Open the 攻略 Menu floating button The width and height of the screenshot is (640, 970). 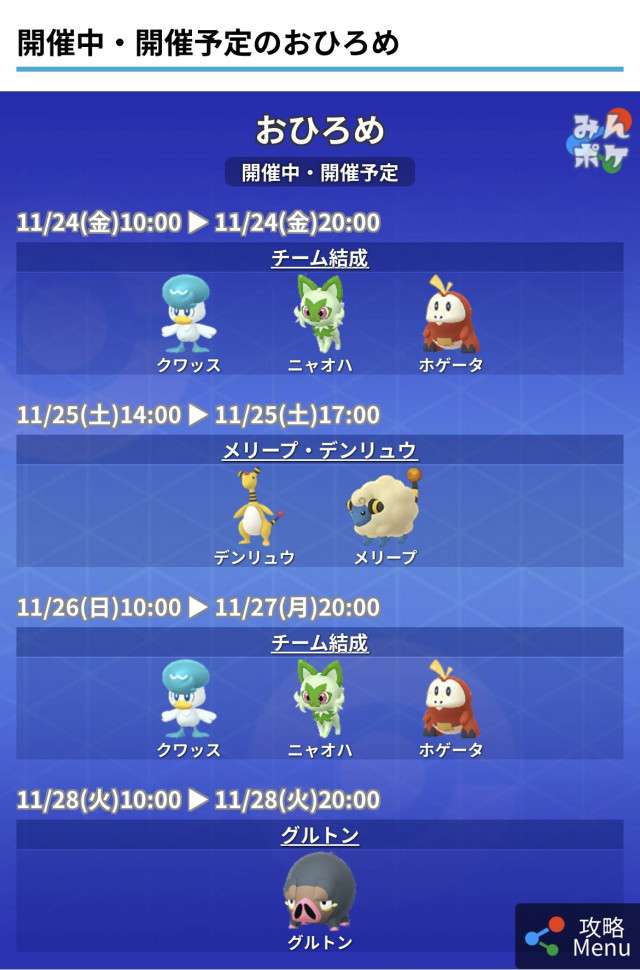point(579,936)
